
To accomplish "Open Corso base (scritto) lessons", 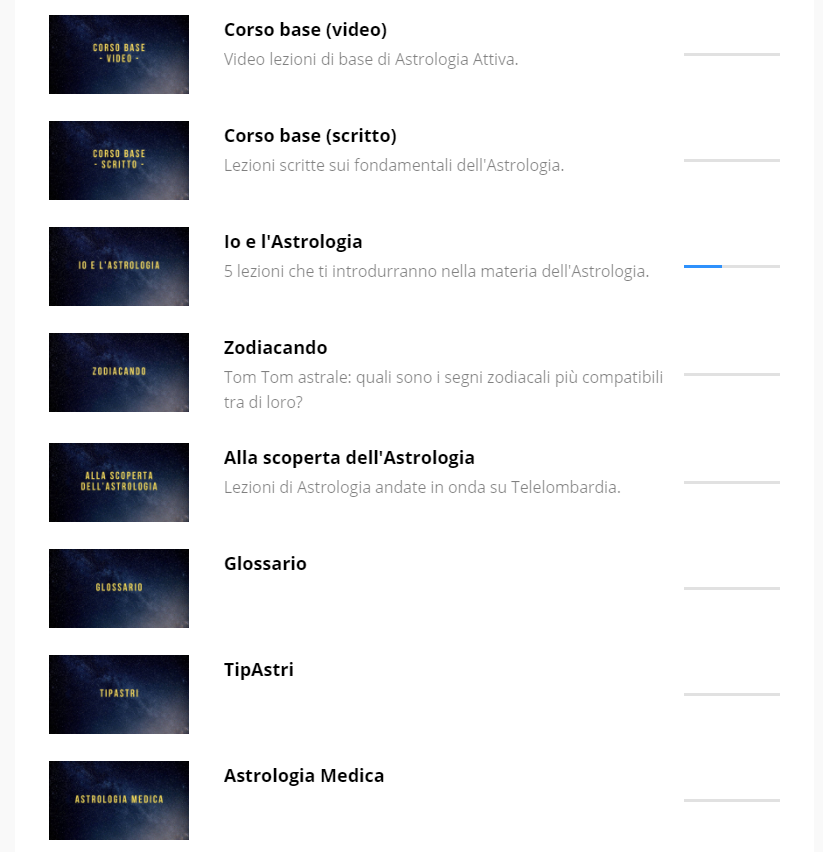I will click(x=310, y=136).
